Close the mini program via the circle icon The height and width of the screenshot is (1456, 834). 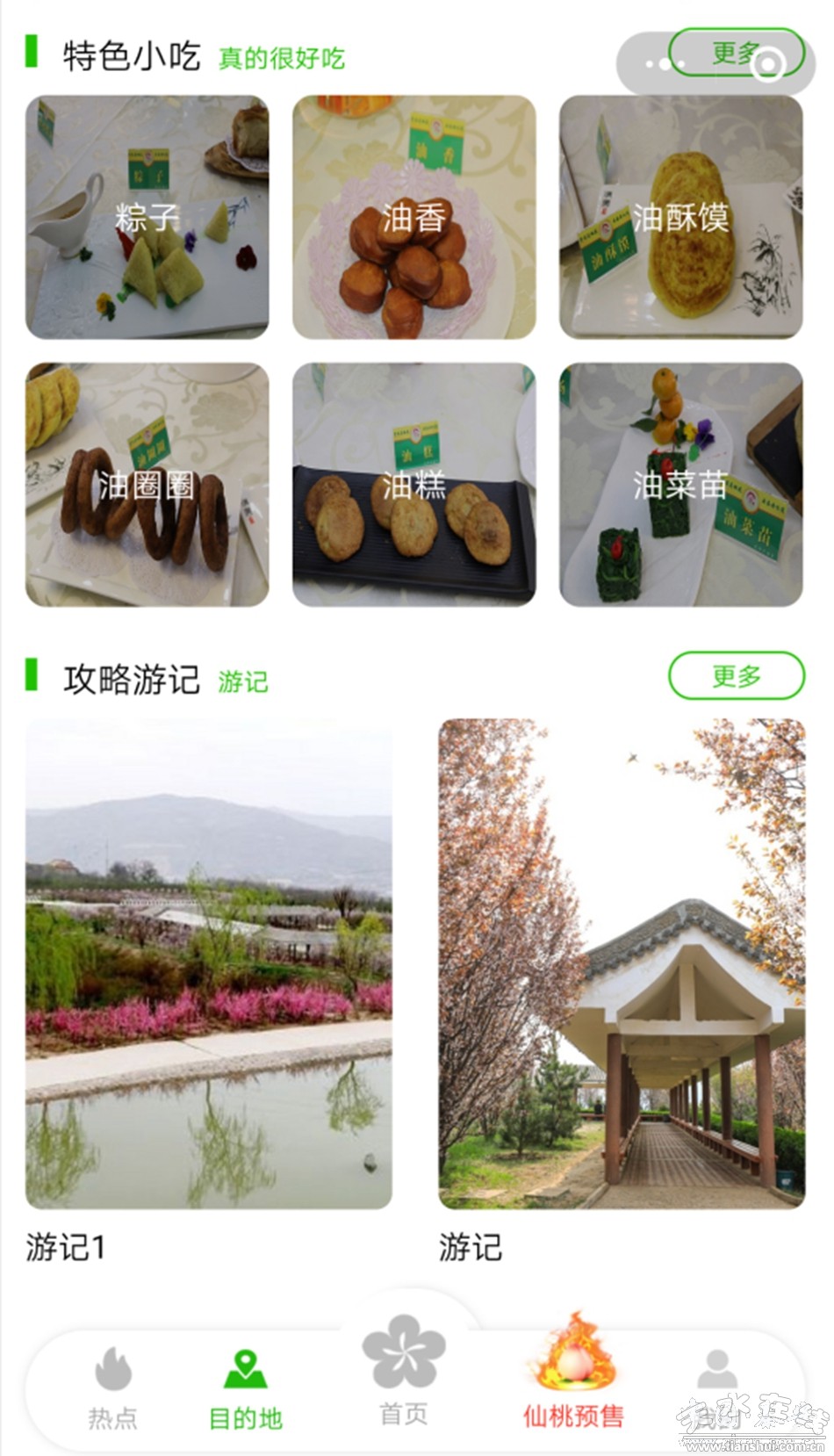[x=769, y=64]
